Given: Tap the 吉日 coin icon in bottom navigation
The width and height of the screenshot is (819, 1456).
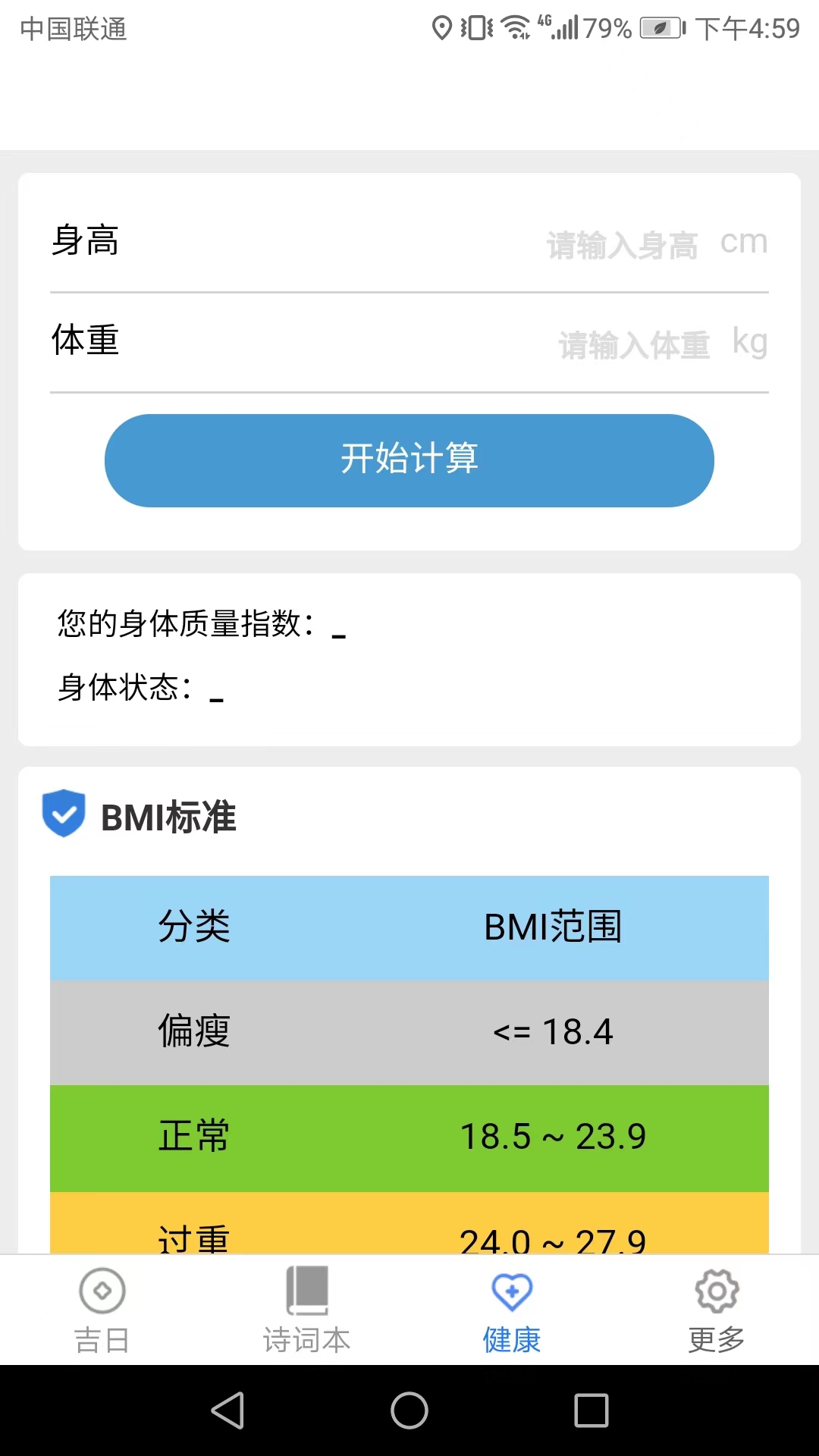Looking at the screenshot, I should coord(102,1289).
